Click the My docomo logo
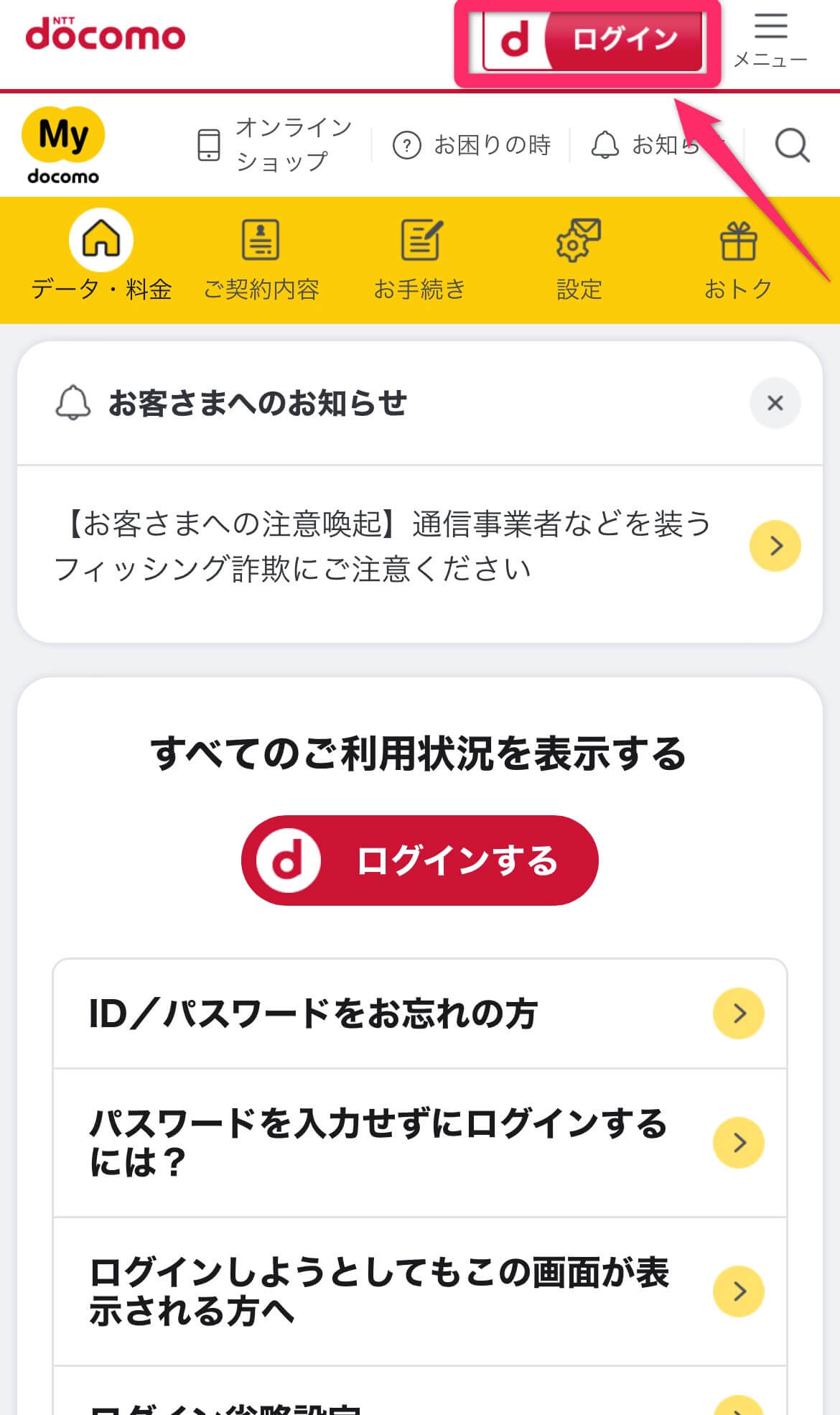The height and width of the screenshot is (1415, 840). pyautogui.click(x=63, y=144)
